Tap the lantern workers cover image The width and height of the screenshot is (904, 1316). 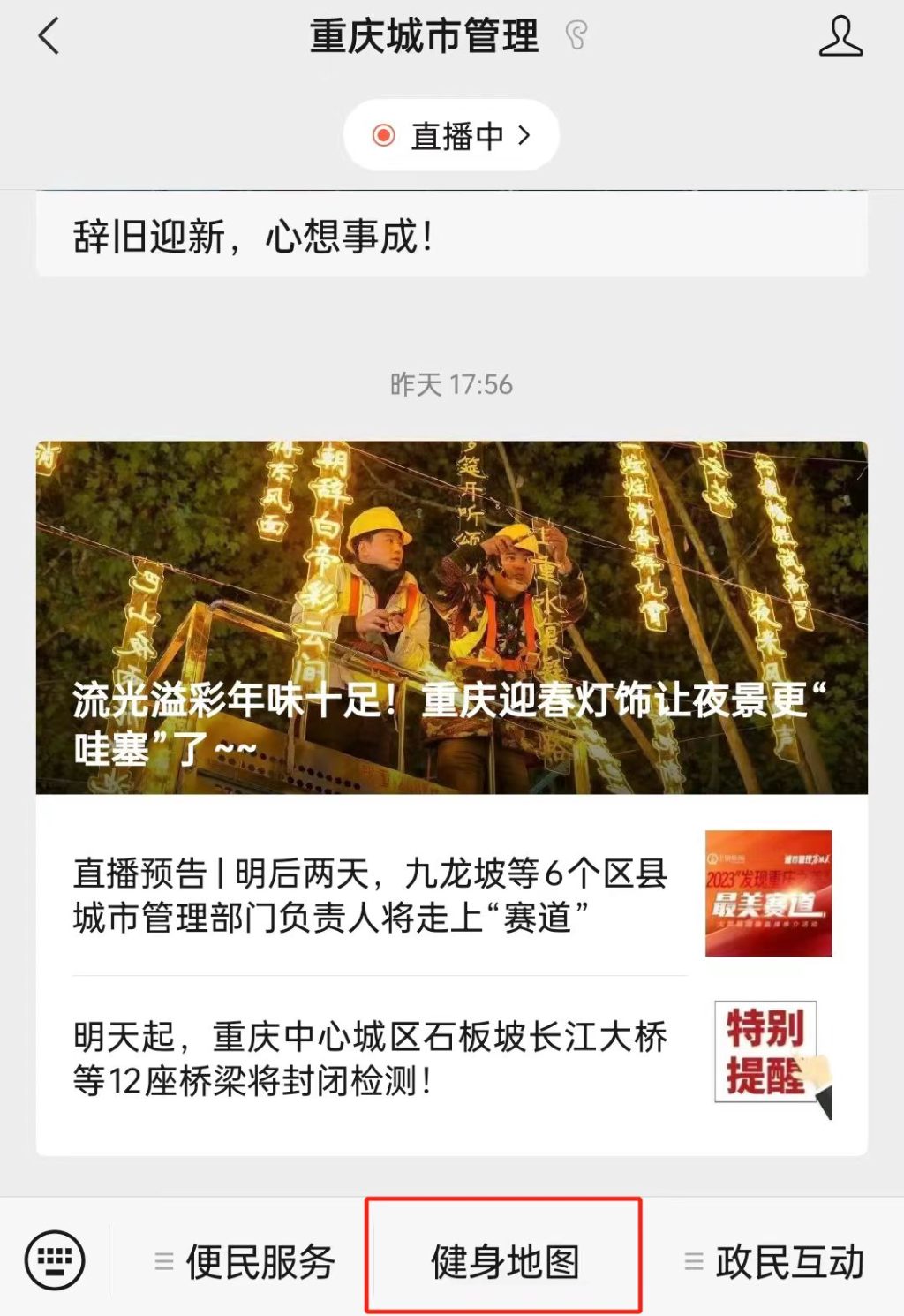point(452,574)
